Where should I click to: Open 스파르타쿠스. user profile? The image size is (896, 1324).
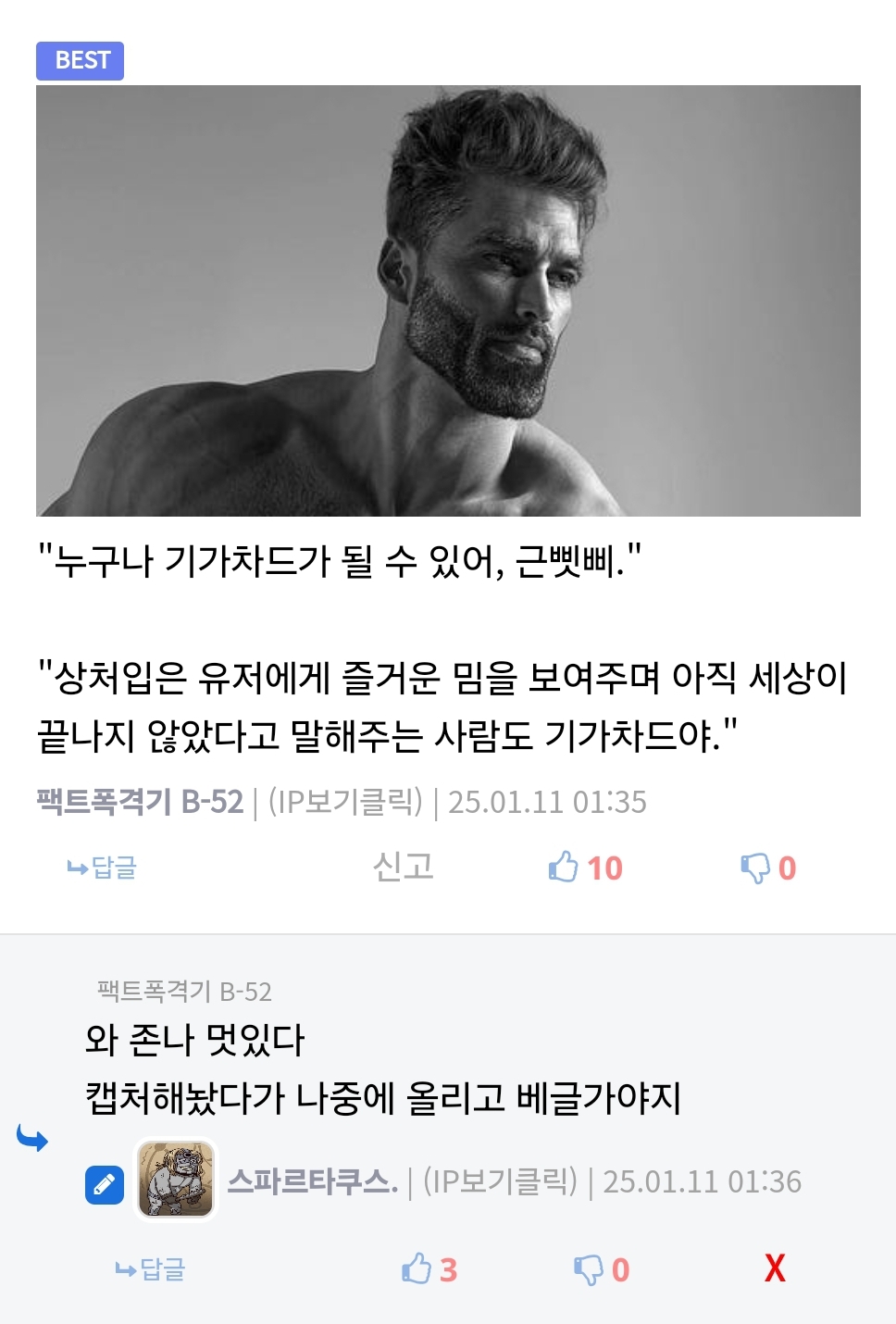(x=312, y=1182)
